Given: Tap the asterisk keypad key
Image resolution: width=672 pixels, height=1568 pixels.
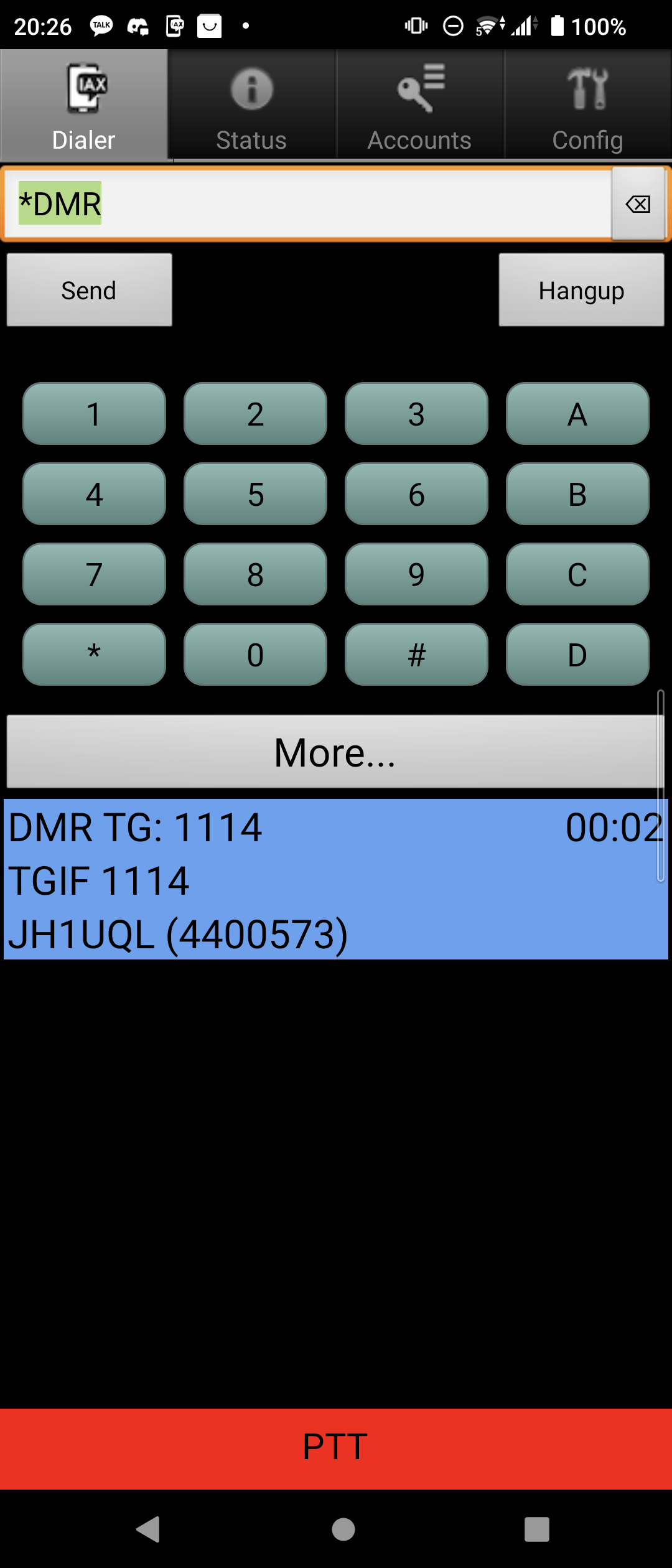Looking at the screenshot, I should 94,654.
